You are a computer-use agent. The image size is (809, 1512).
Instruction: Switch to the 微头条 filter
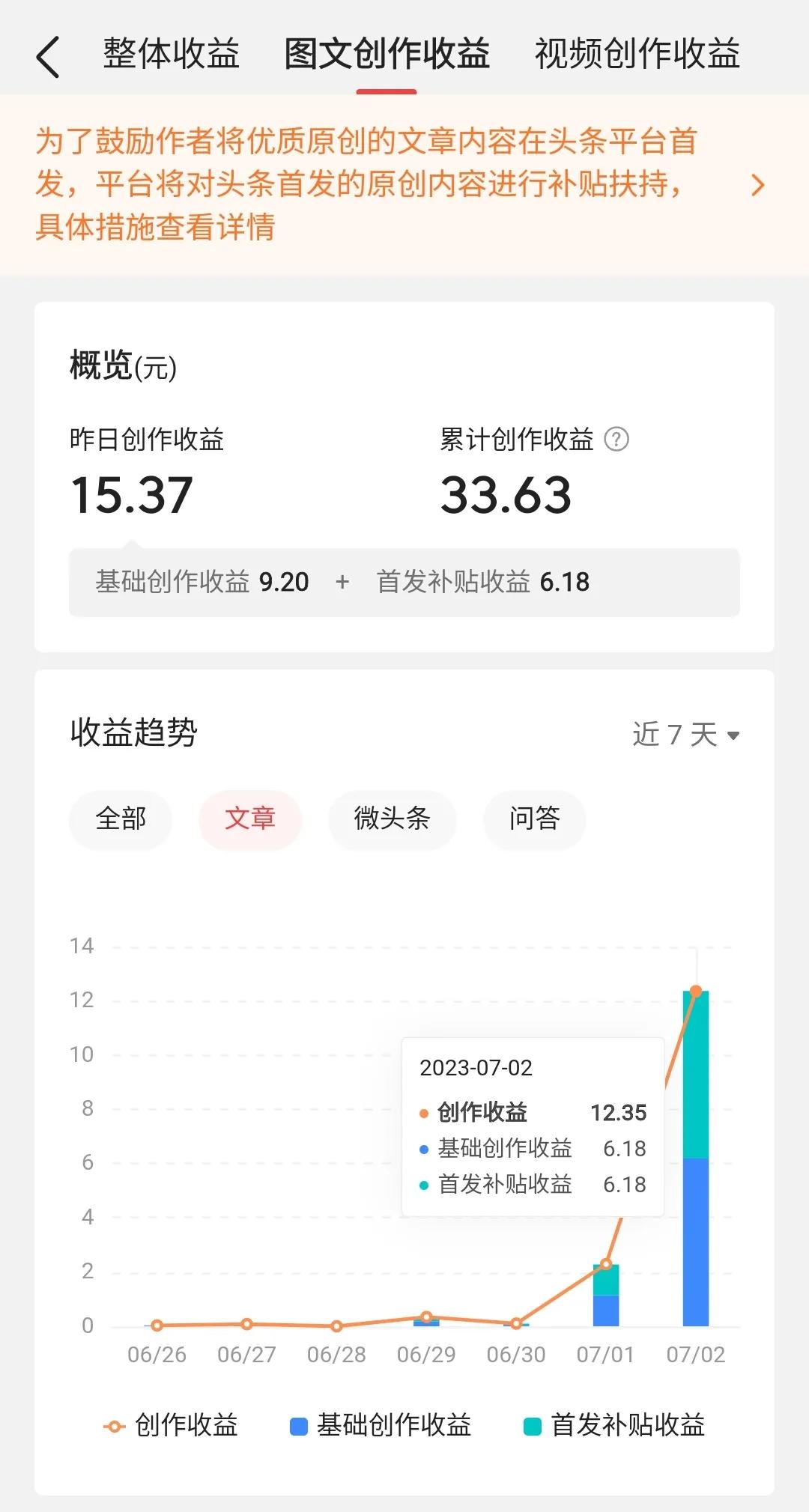pyautogui.click(x=392, y=820)
